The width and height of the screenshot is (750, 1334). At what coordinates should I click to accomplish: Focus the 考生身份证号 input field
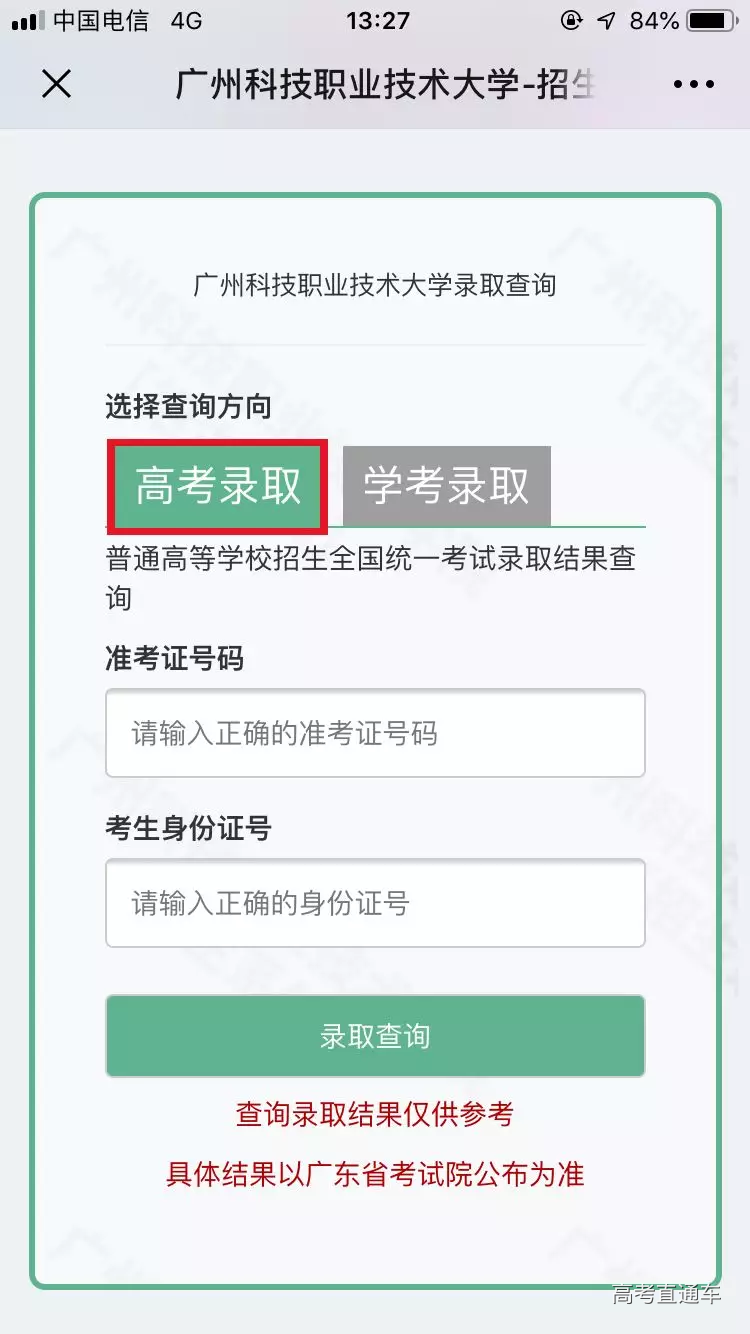coord(375,903)
